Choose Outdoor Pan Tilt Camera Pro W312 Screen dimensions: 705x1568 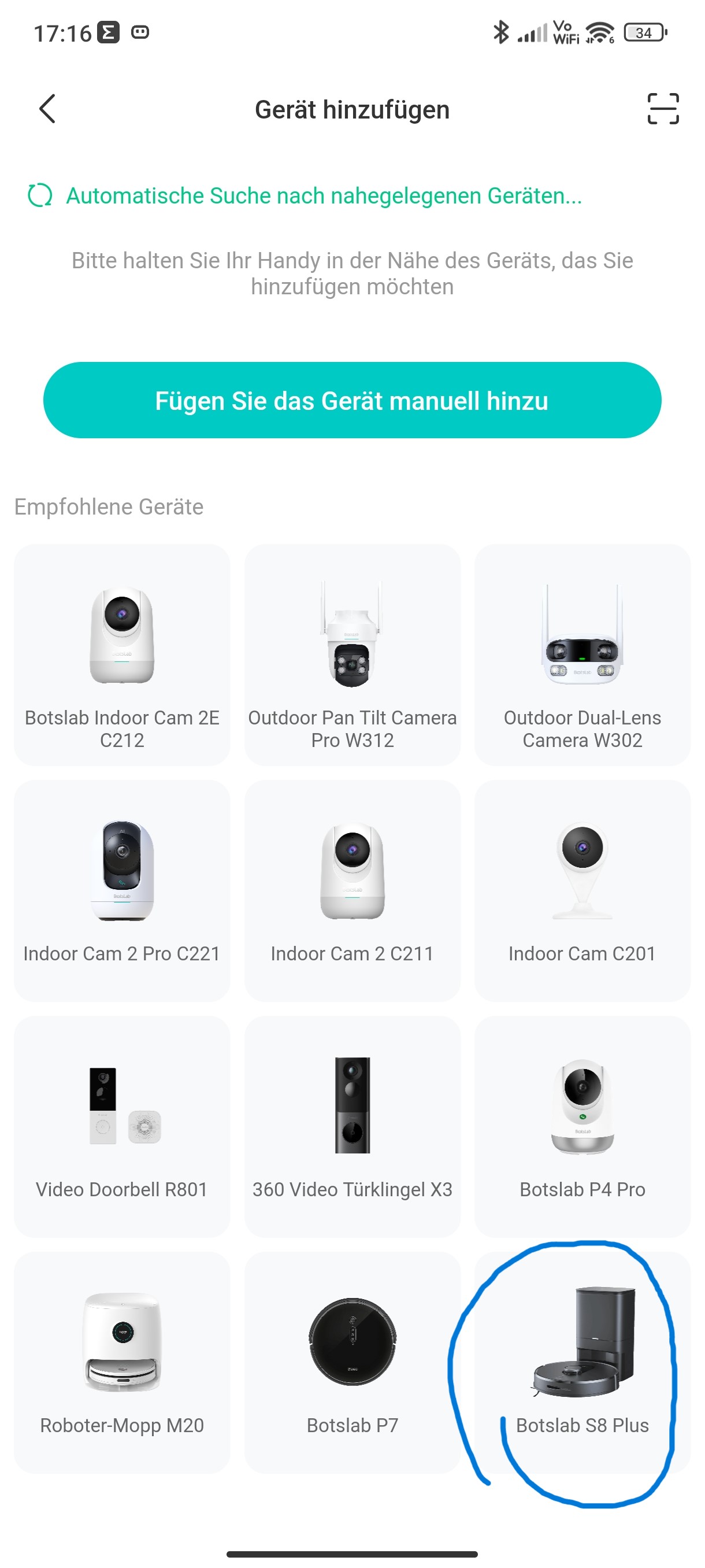[352, 654]
